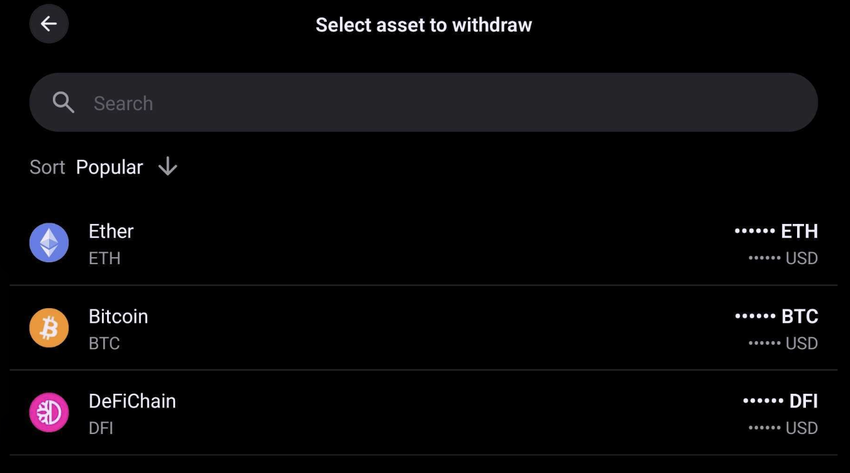This screenshot has height=473, width=850.
Task: Go back using the arrow button
Action: pyautogui.click(x=48, y=24)
